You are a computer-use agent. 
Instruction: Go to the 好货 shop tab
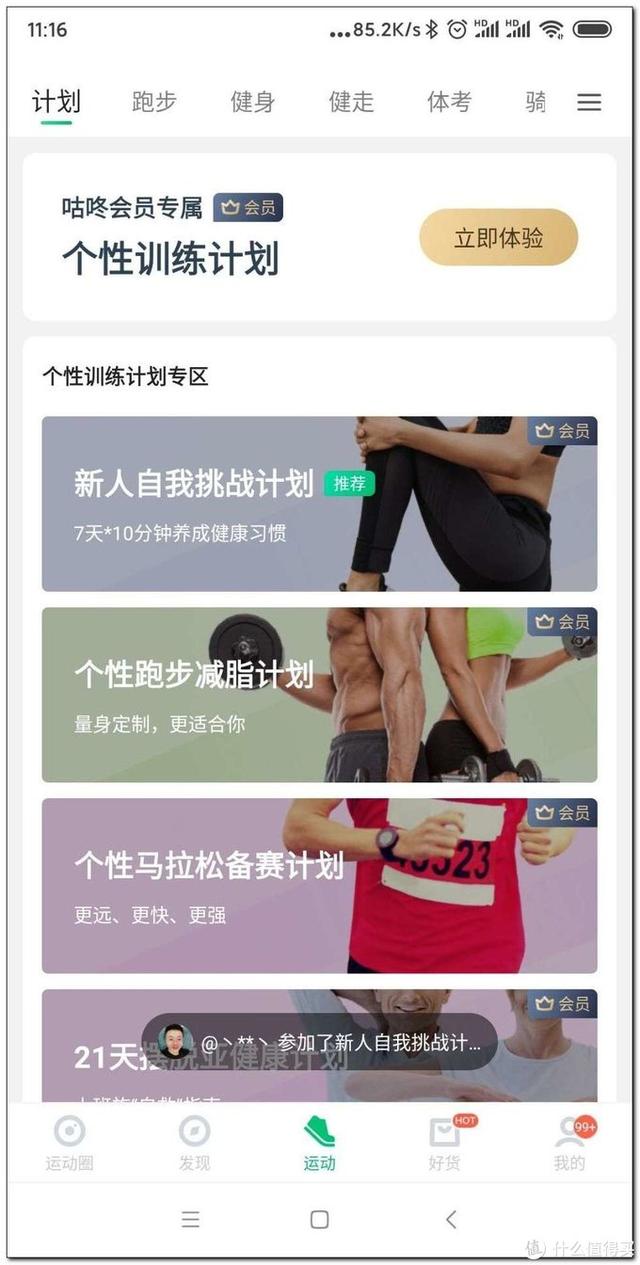click(444, 1143)
